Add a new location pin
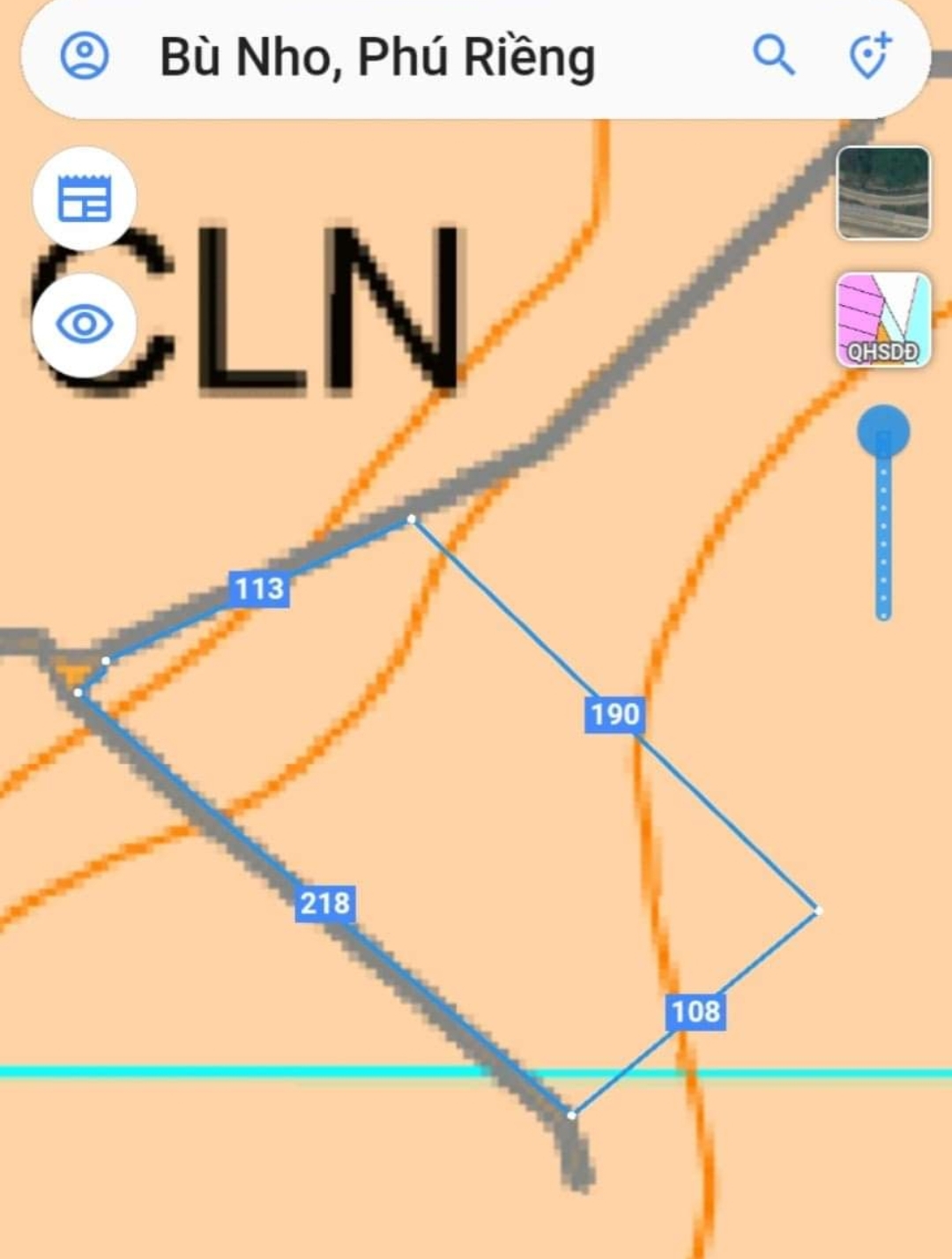The width and height of the screenshot is (952, 1259). [870, 56]
